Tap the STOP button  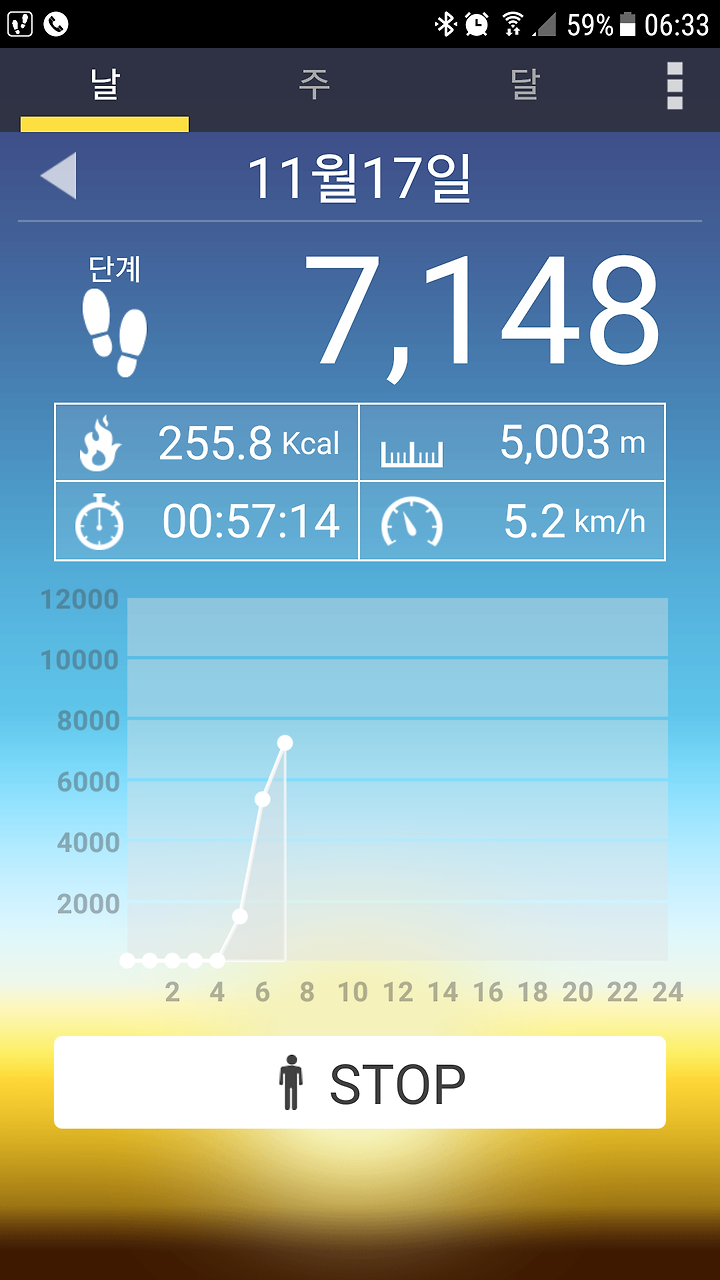coord(360,1082)
